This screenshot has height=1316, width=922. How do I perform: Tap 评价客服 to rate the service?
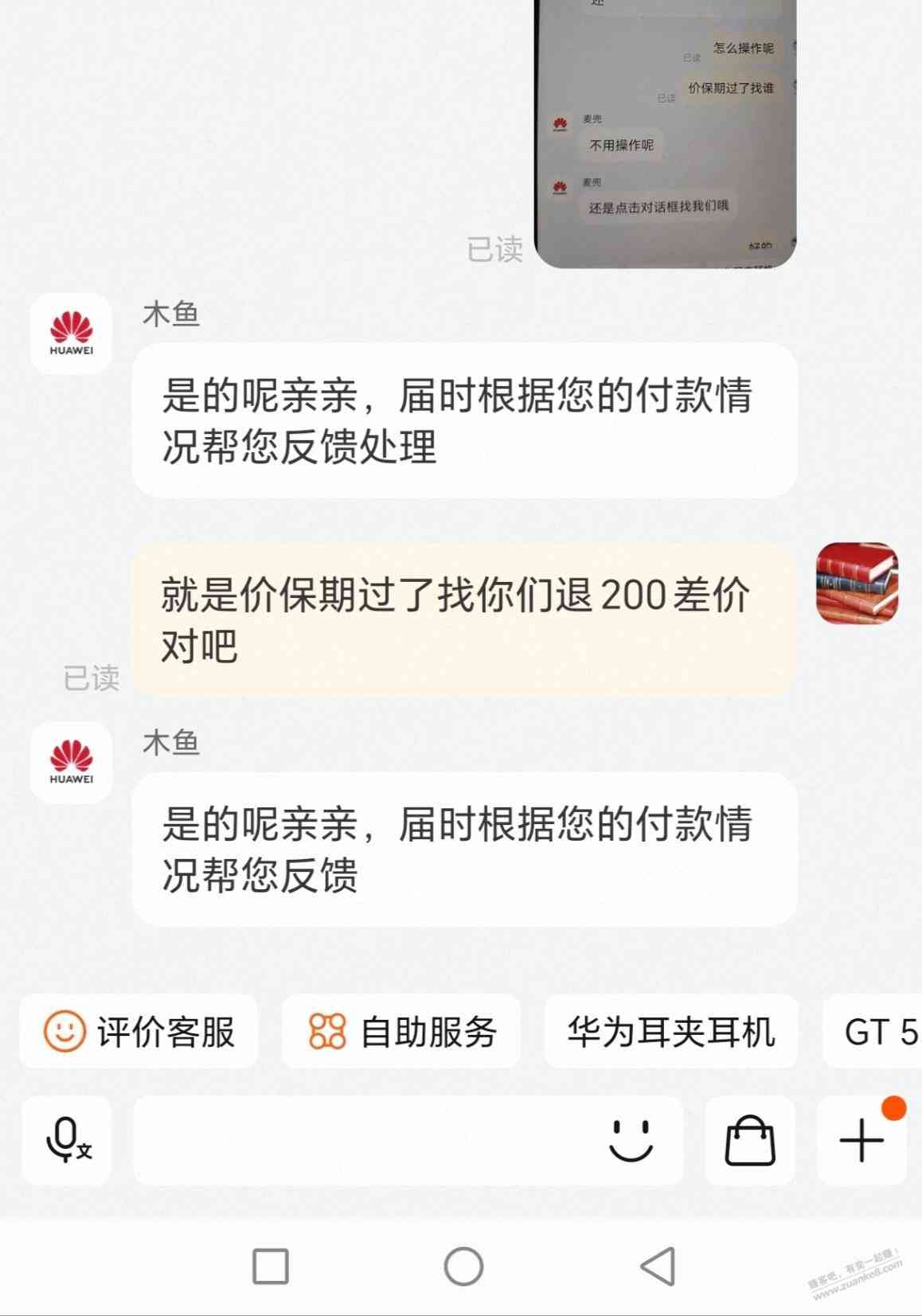[139, 1032]
